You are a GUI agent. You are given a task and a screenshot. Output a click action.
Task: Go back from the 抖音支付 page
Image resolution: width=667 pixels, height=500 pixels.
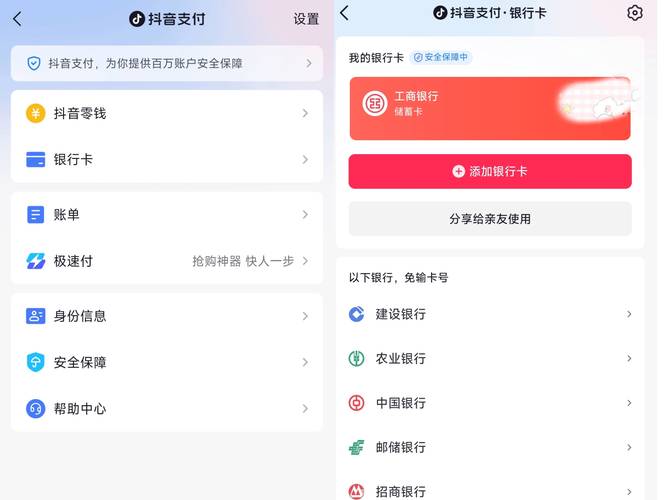point(17,19)
